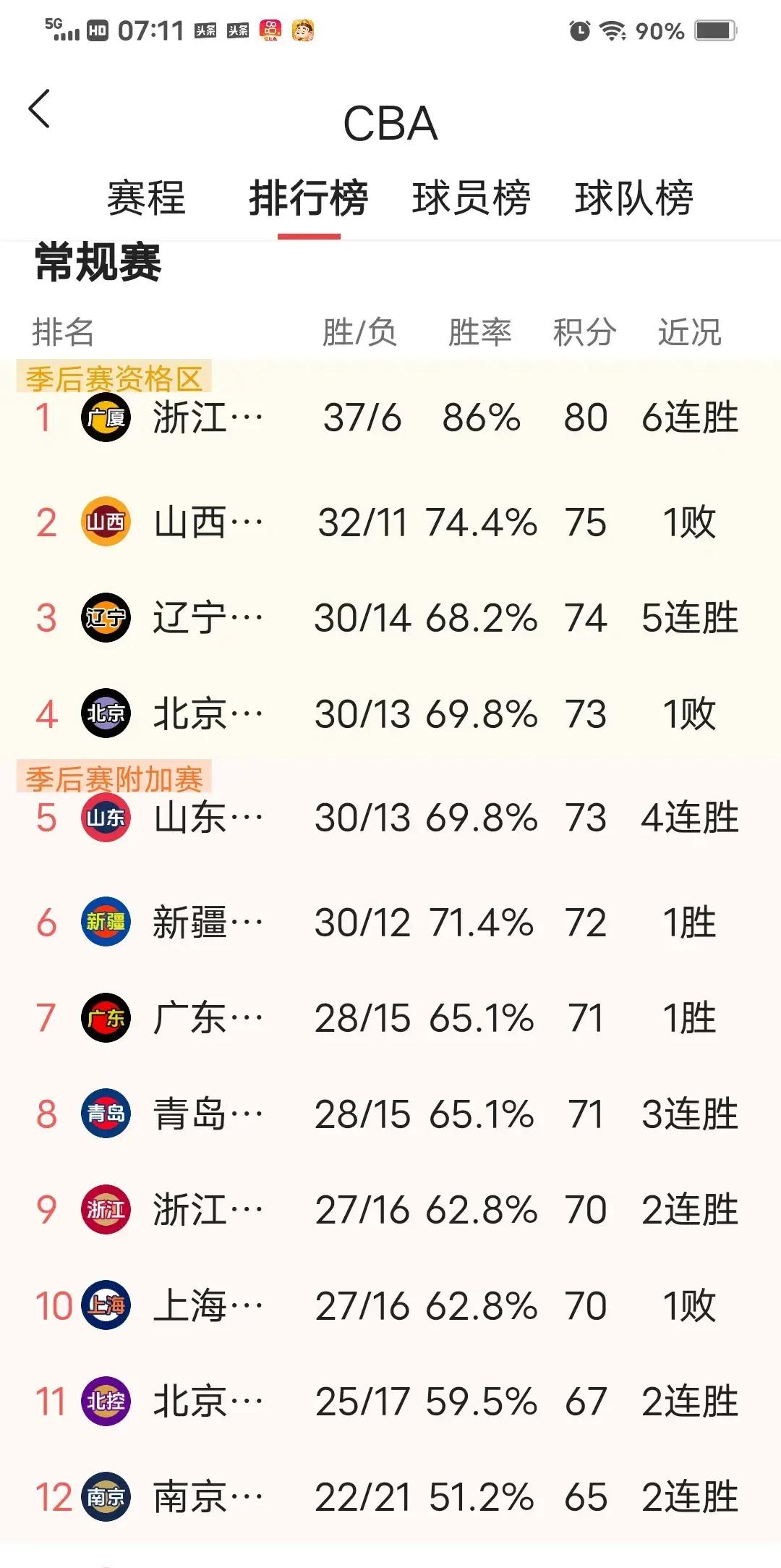Viewport: 781px width, 1568px height.
Task: Click the 辽宁 team logo
Action: tap(106, 619)
